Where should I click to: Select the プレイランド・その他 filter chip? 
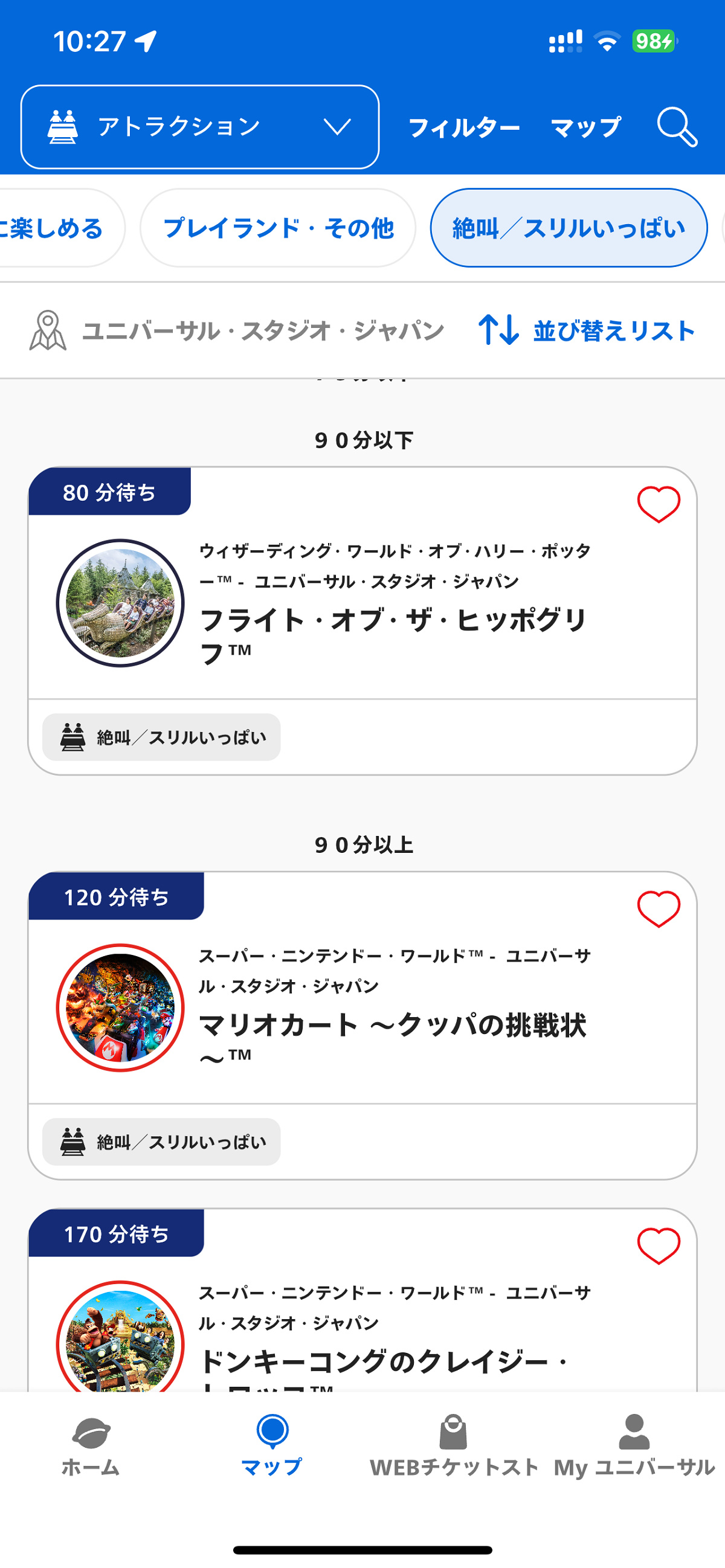280,228
